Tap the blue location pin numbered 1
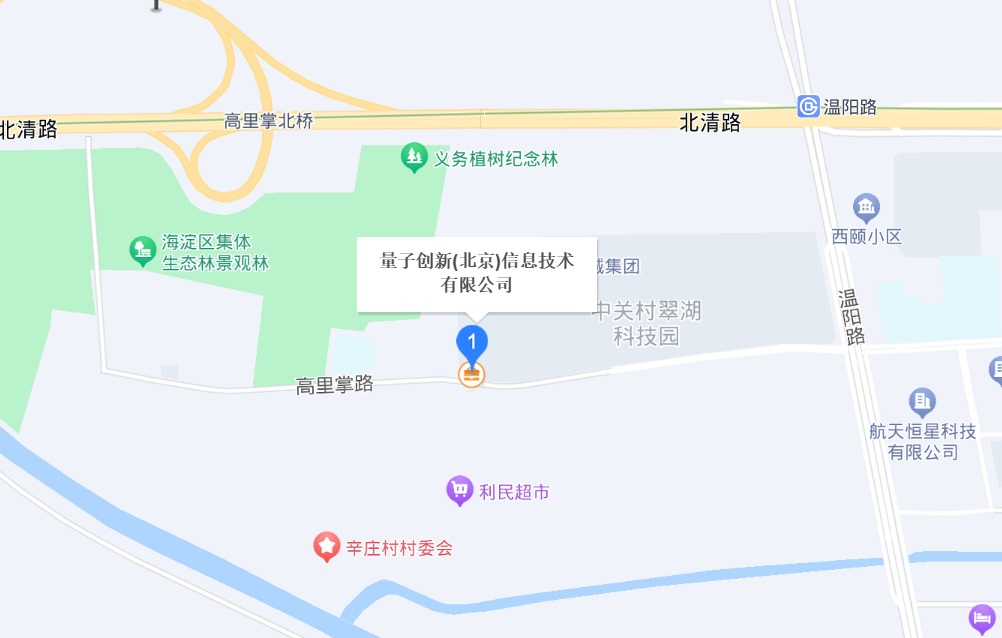This screenshot has height=638, width=1002. (x=472, y=342)
